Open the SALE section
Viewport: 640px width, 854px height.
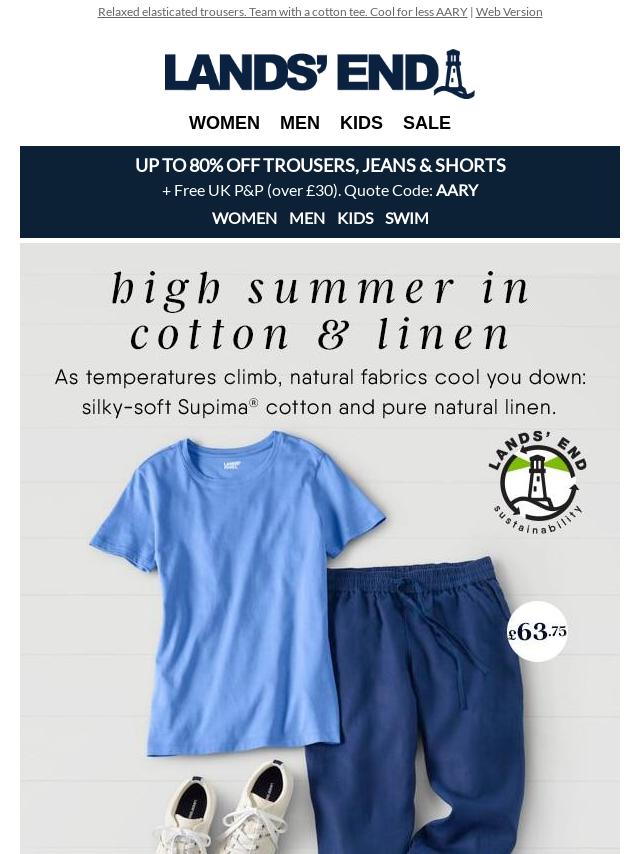(427, 123)
